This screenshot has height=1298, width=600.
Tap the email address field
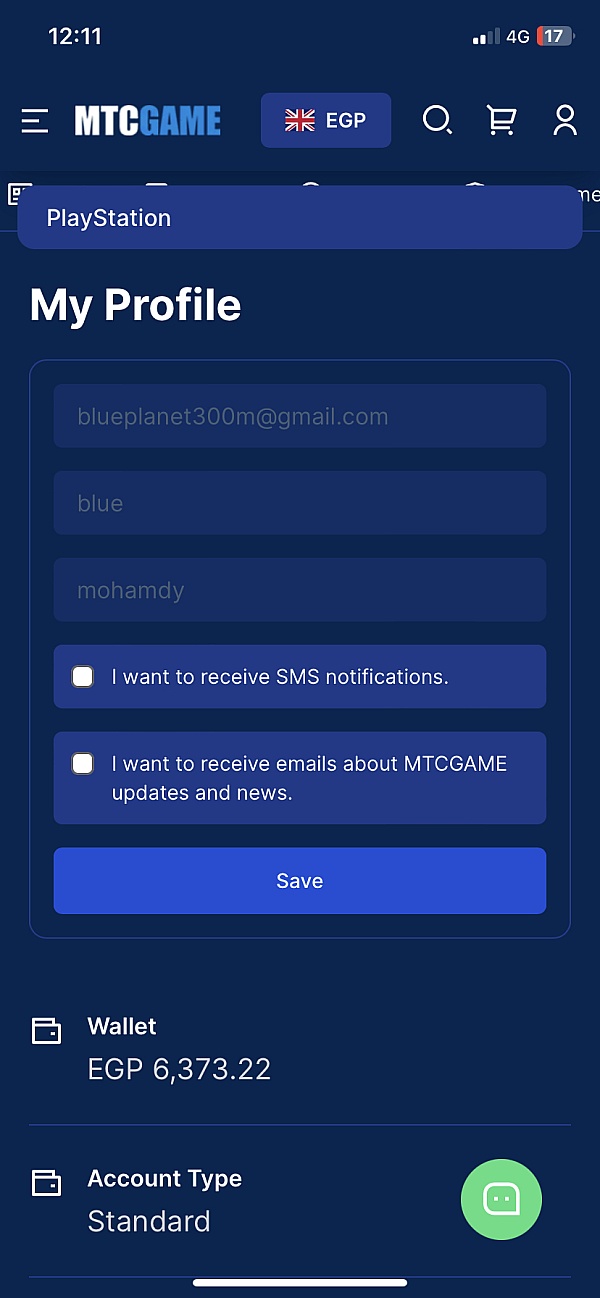(x=300, y=416)
